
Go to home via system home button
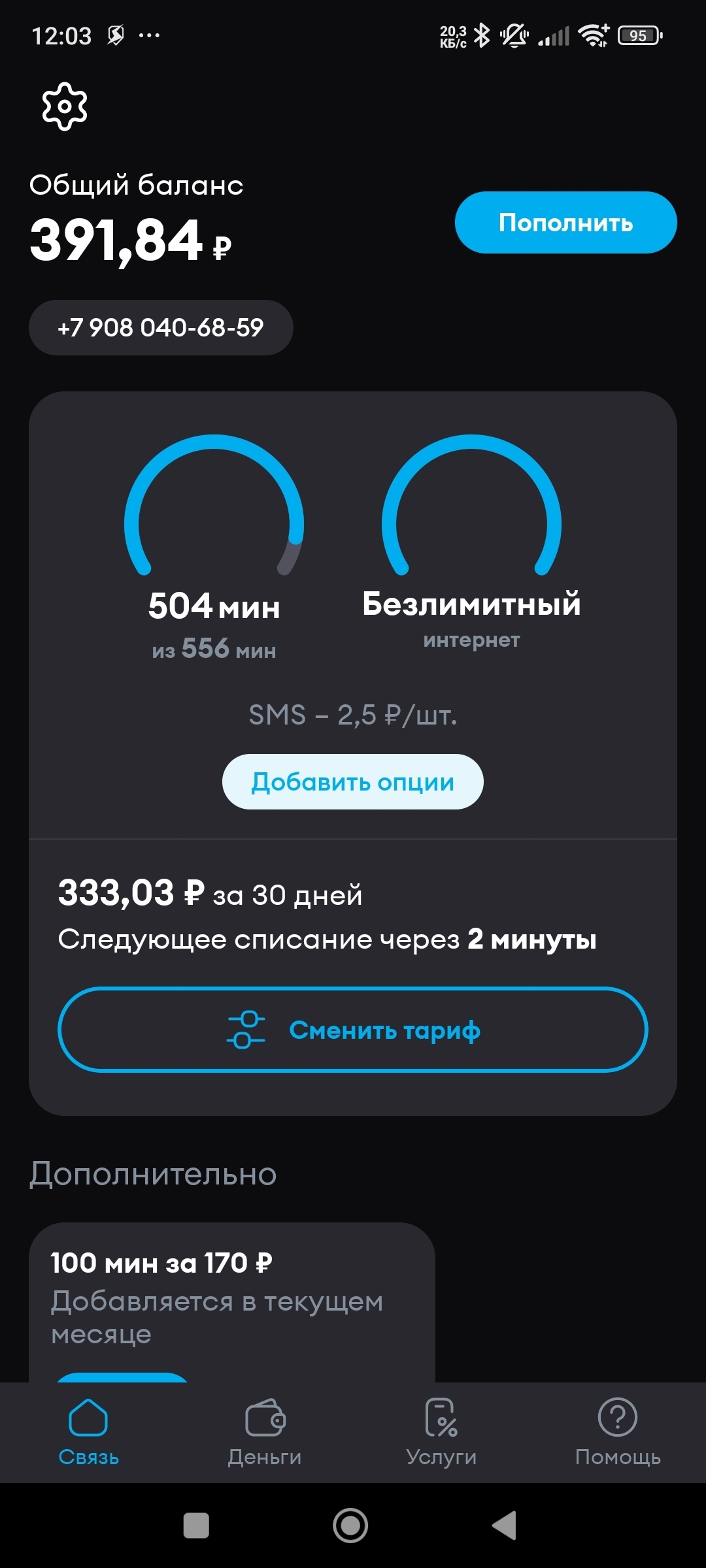point(350,1526)
